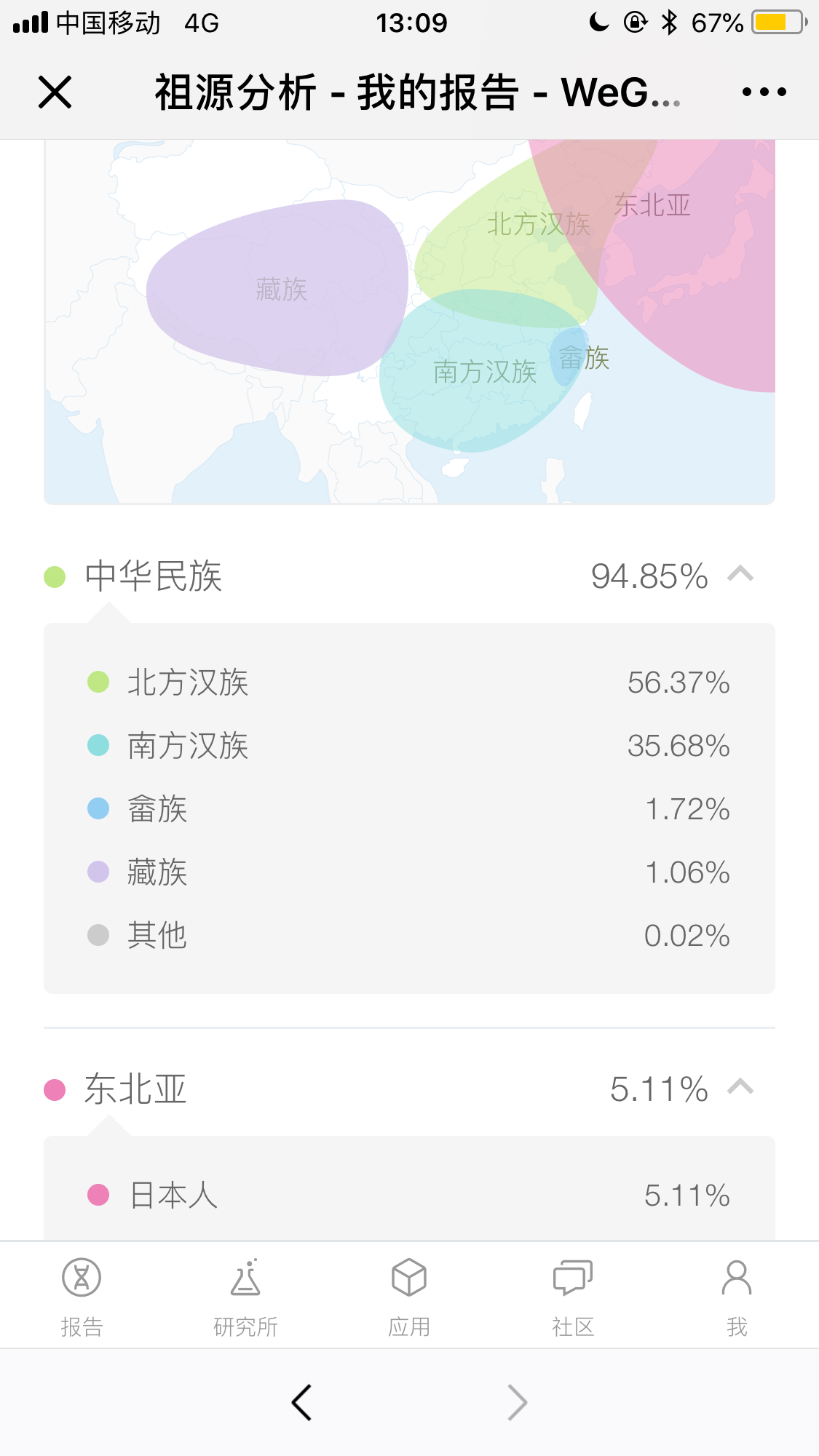Screen dimensions: 819x1456
Task: Collapse the 东北亚 ancestry section
Action: (740, 1087)
